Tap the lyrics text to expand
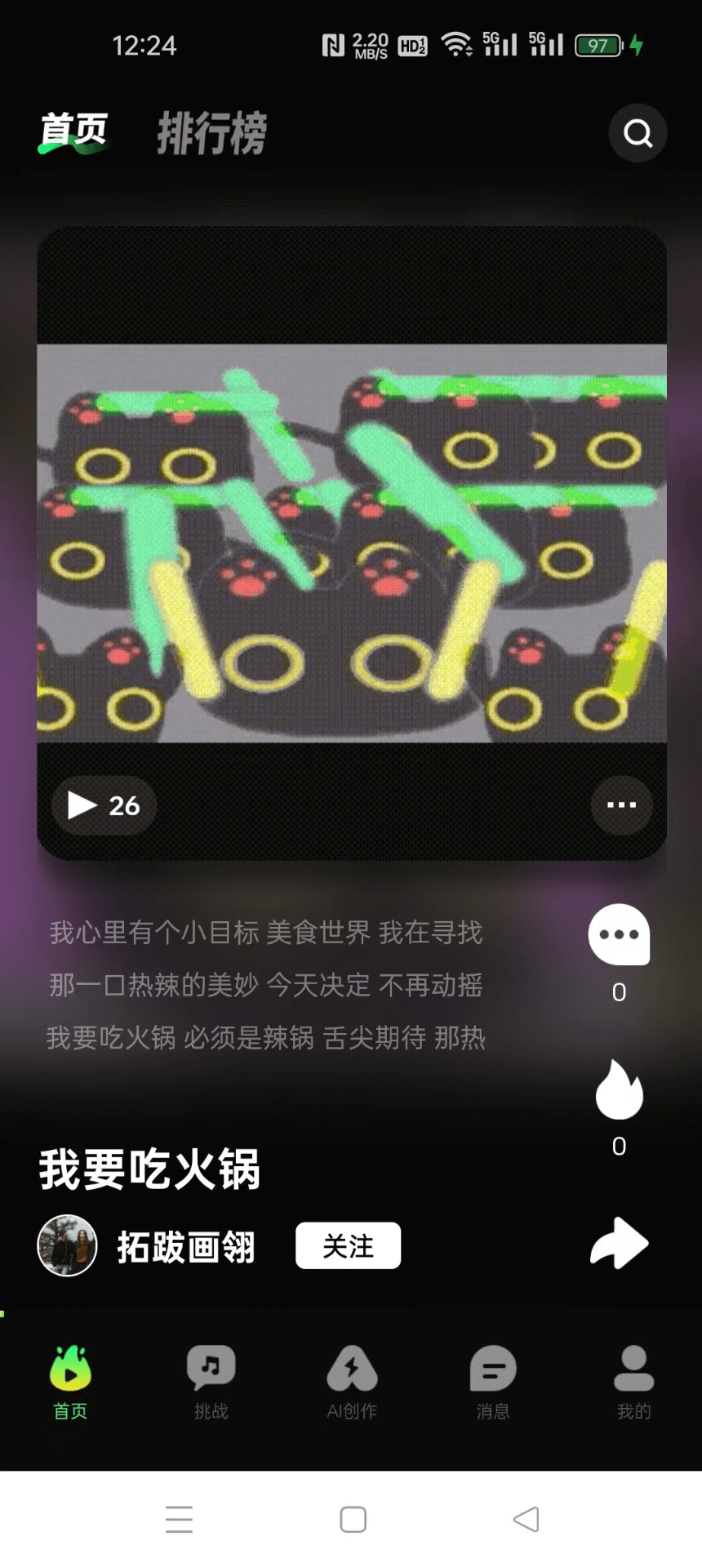 click(265, 984)
